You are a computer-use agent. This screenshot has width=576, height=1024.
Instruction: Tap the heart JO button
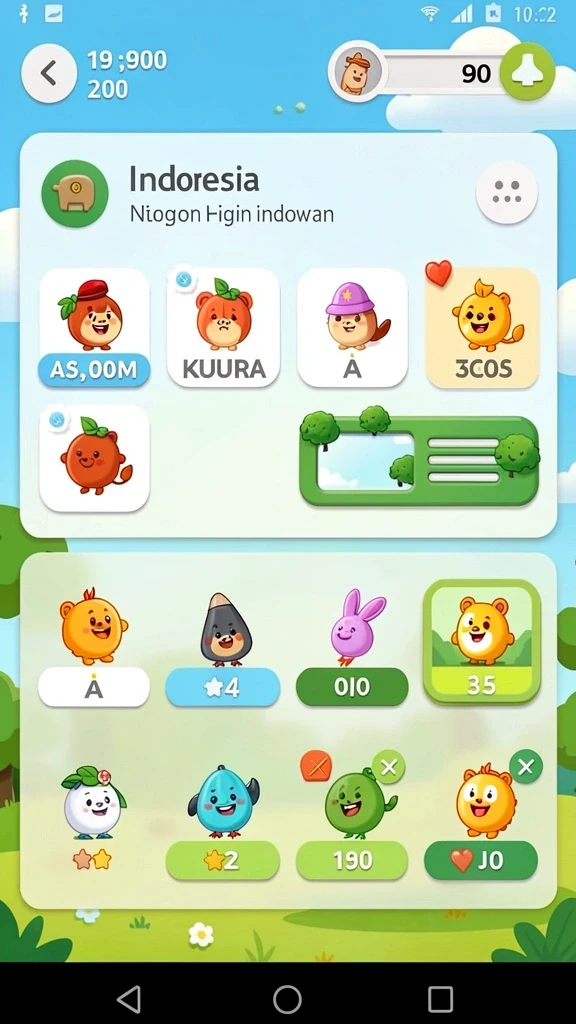(x=481, y=861)
